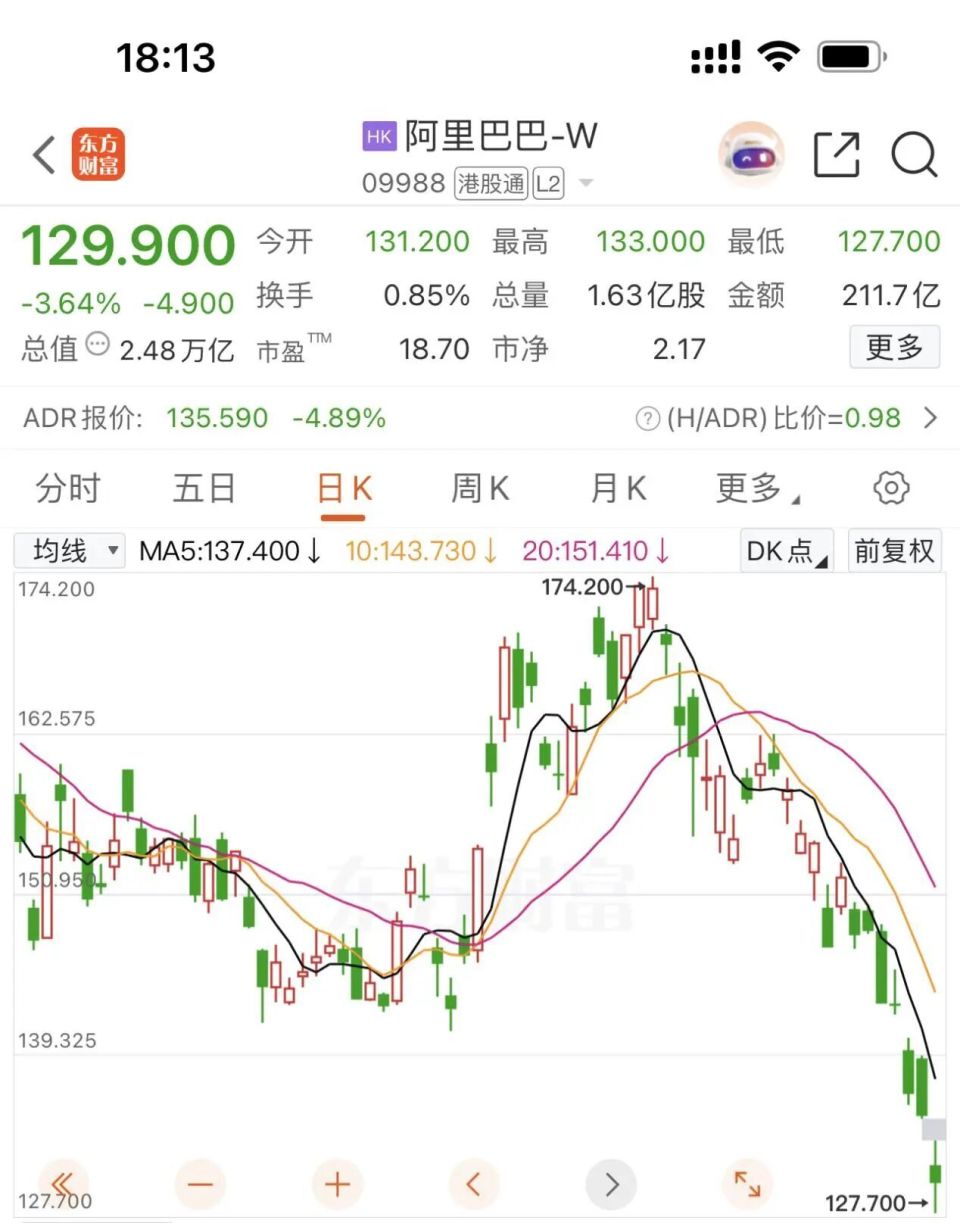This screenshot has height=1223, width=960.
Task: Open the AI assistant robot icon
Action: click(751, 153)
